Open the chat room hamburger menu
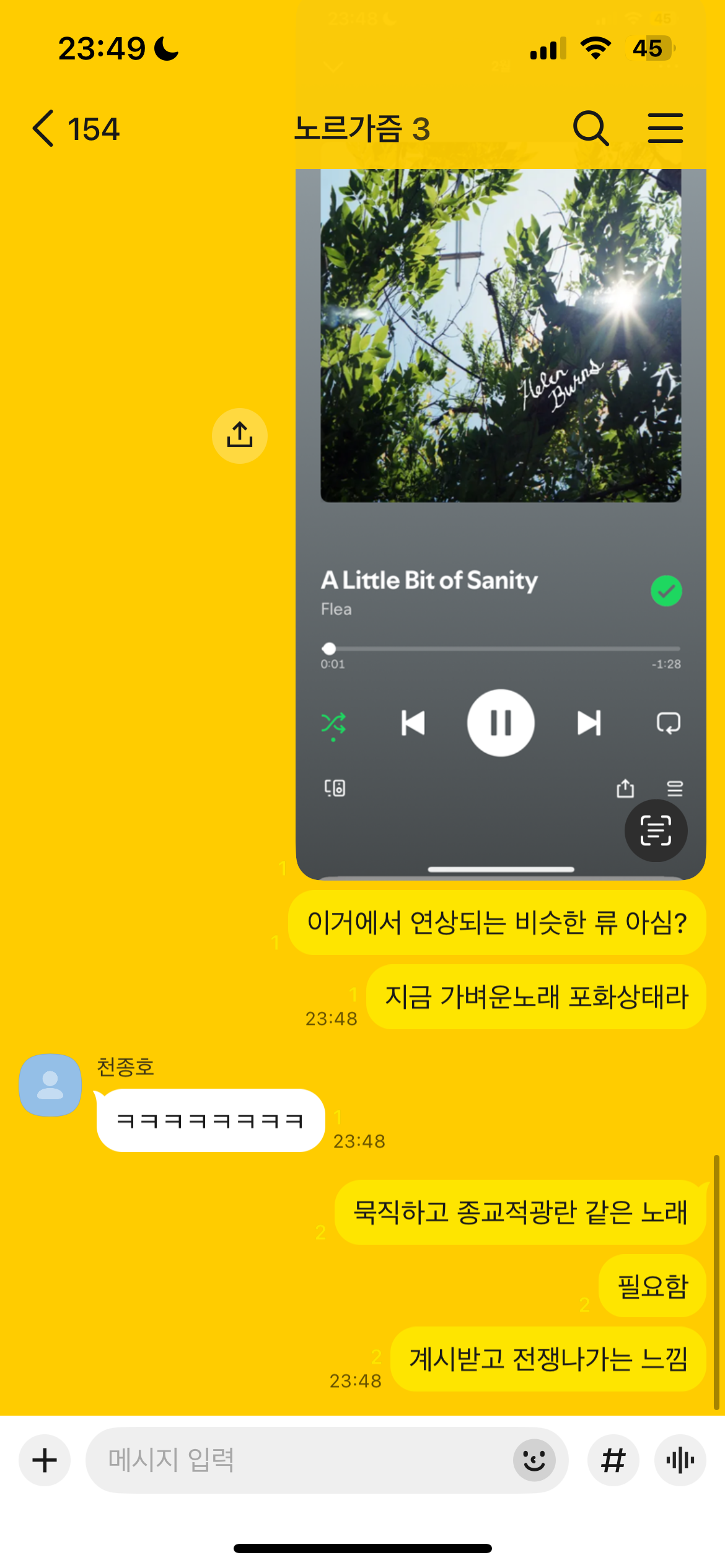Viewport: 725px width, 1568px height. [x=666, y=129]
